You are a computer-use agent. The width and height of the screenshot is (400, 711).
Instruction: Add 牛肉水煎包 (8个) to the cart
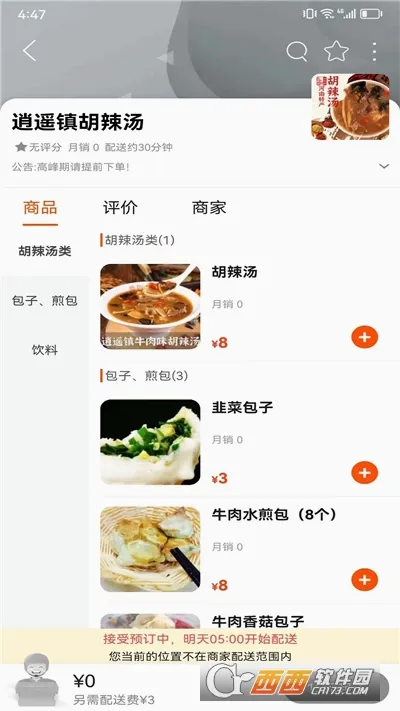(365, 580)
